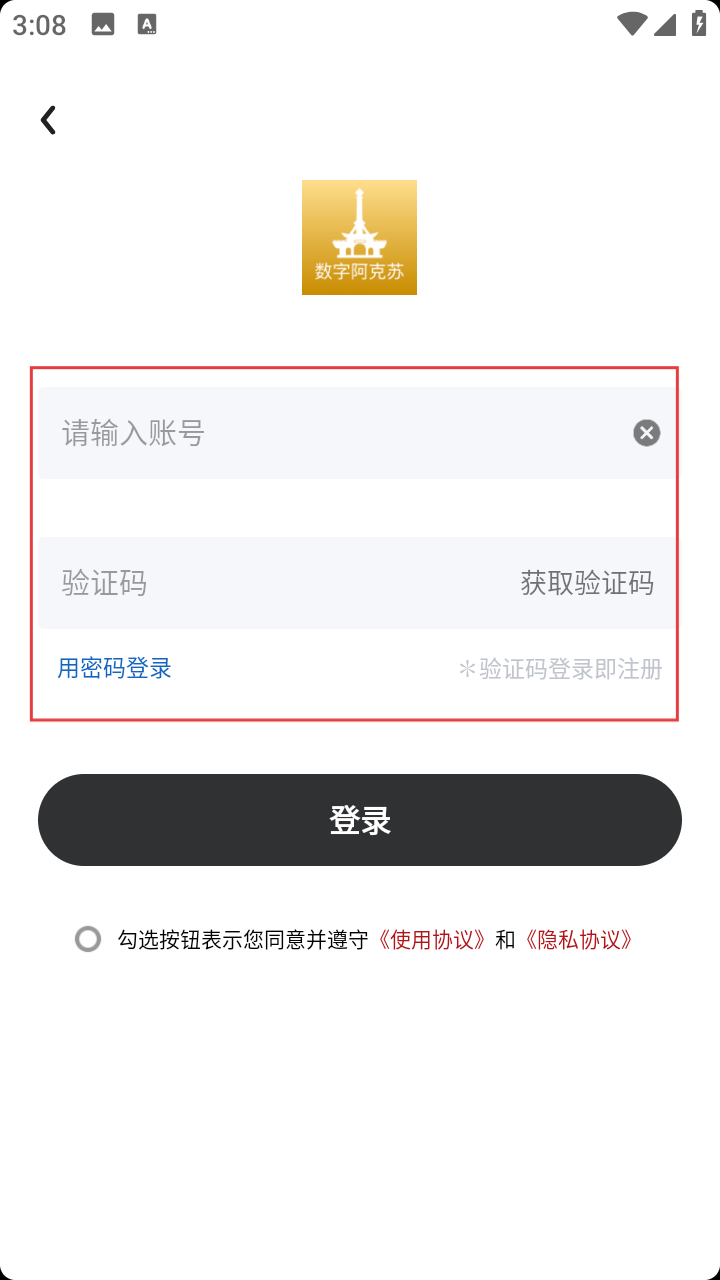Tap the 登录 login button
The height and width of the screenshot is (1280, 720).
[360, 820]
